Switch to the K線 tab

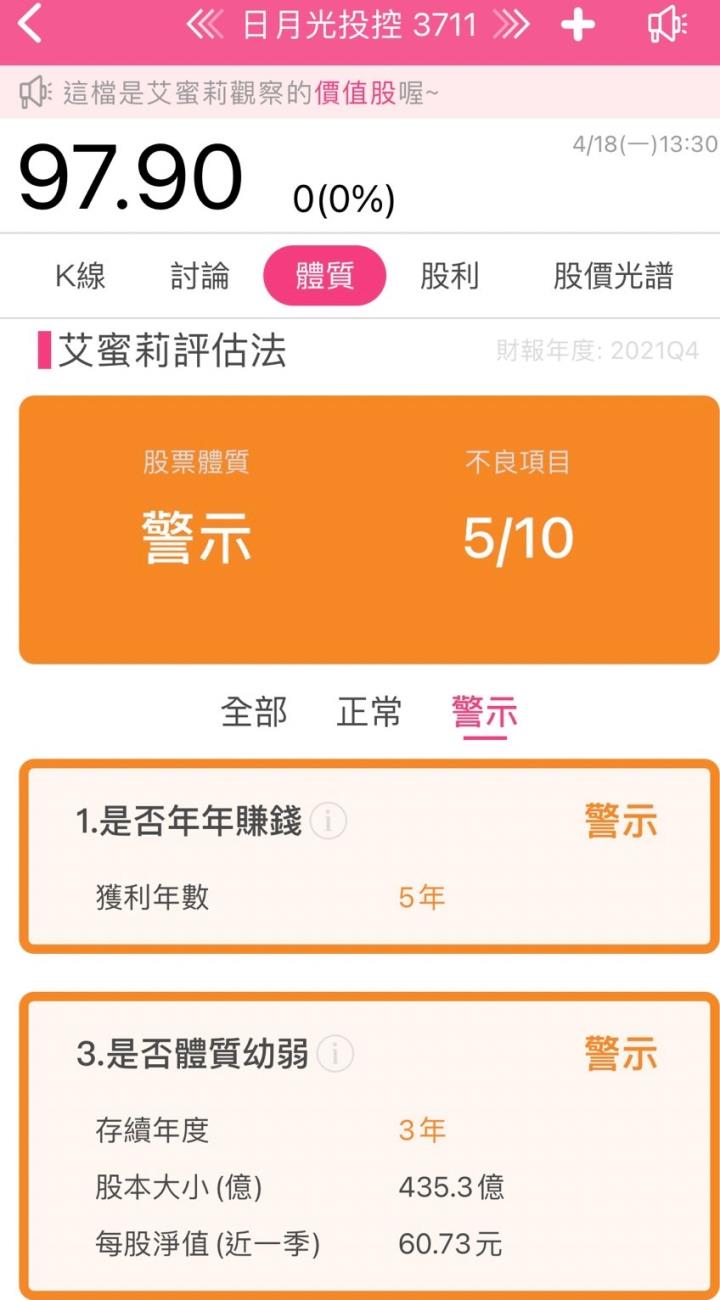coord(81,276)
